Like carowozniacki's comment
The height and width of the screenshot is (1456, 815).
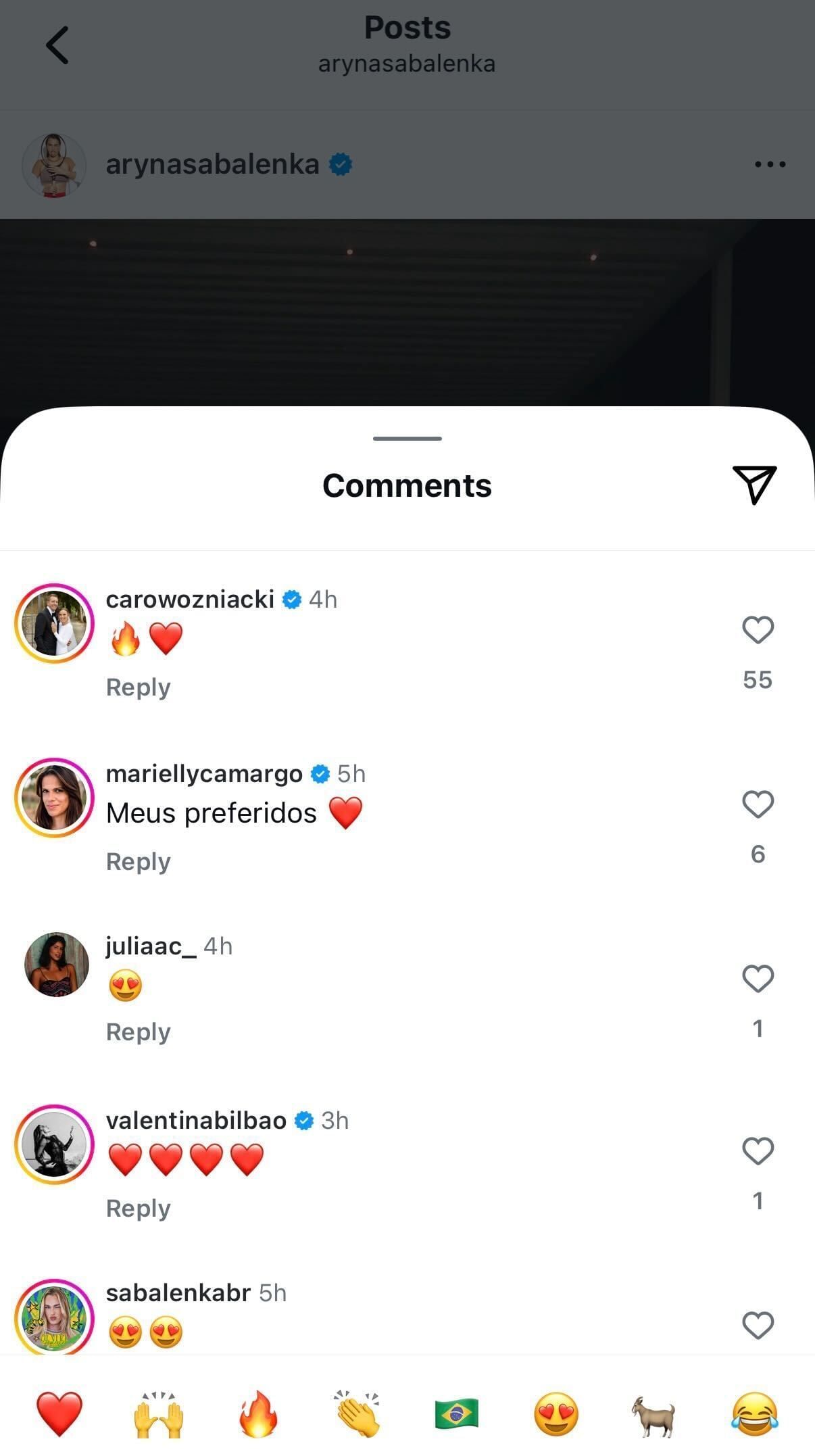[758, 630]
